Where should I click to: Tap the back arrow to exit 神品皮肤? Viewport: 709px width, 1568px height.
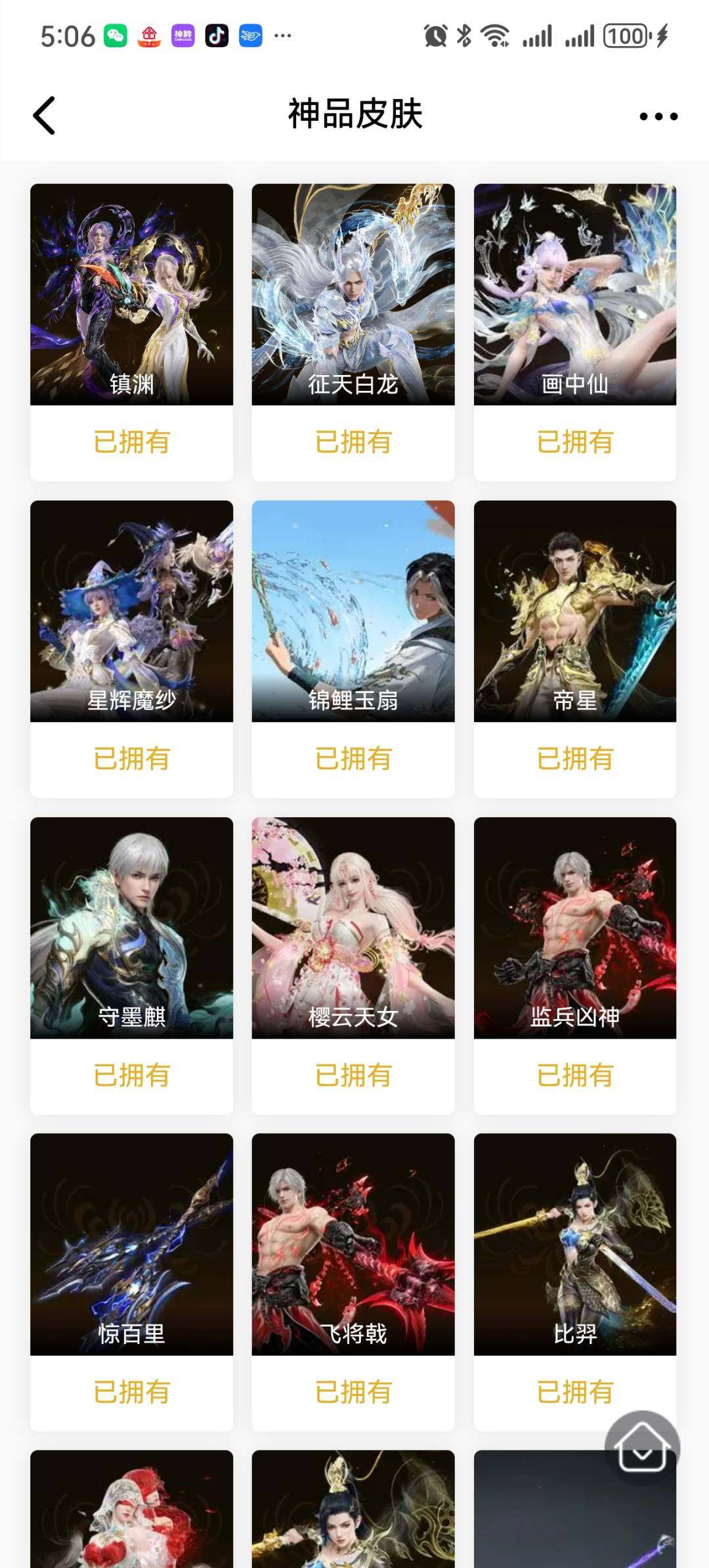point(43,114)
